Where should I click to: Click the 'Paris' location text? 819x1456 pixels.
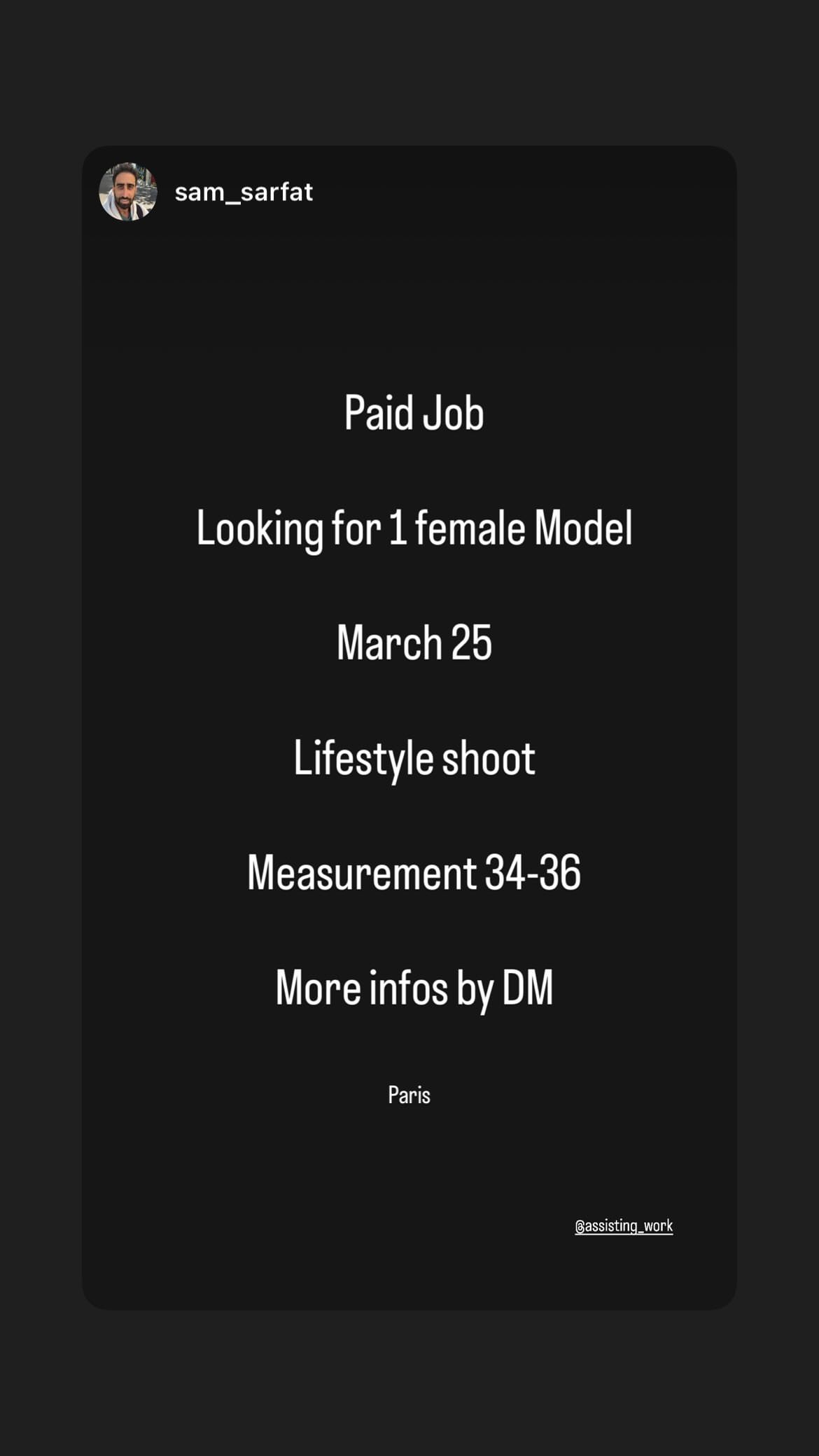click(x=409, y=1094)
